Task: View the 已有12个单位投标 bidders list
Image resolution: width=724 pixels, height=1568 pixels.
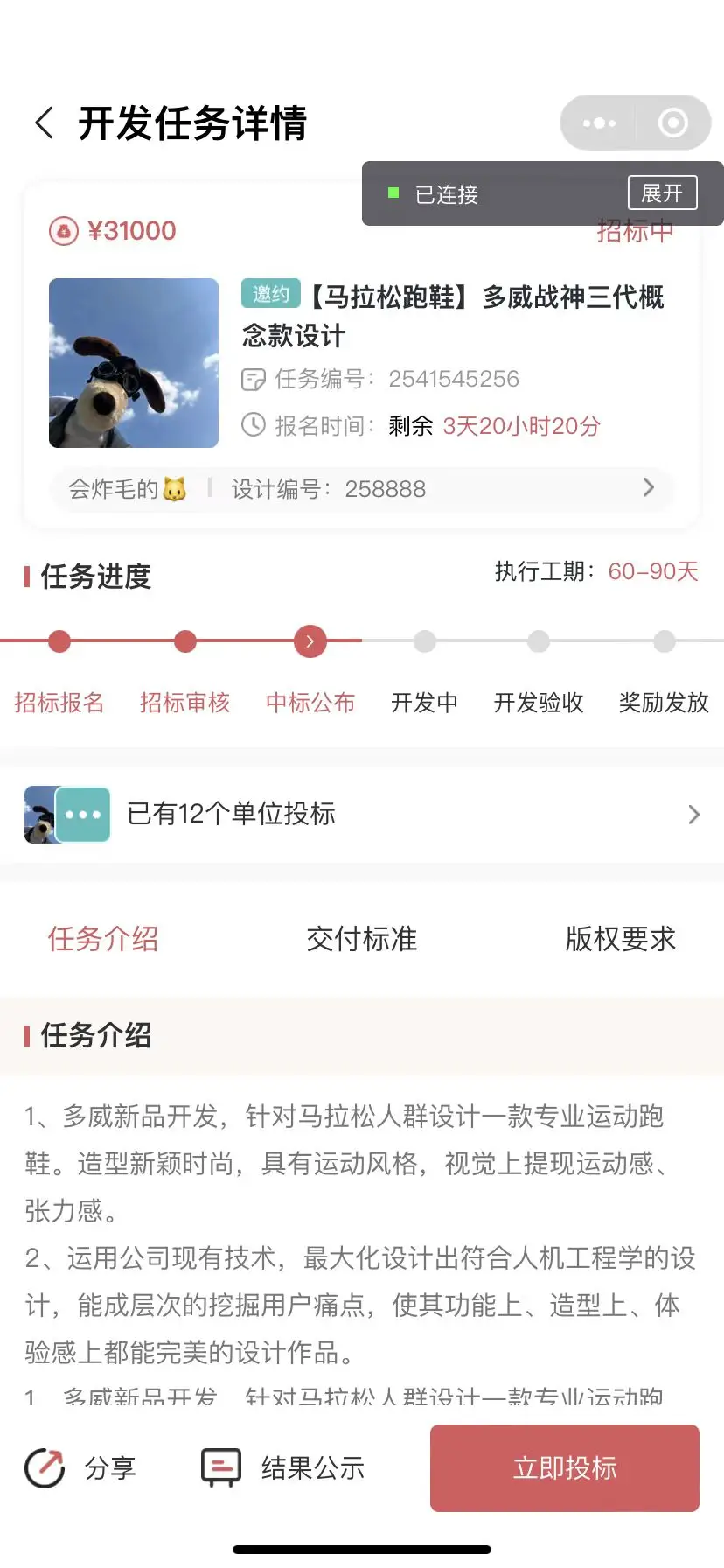Action: coord(361,814)
